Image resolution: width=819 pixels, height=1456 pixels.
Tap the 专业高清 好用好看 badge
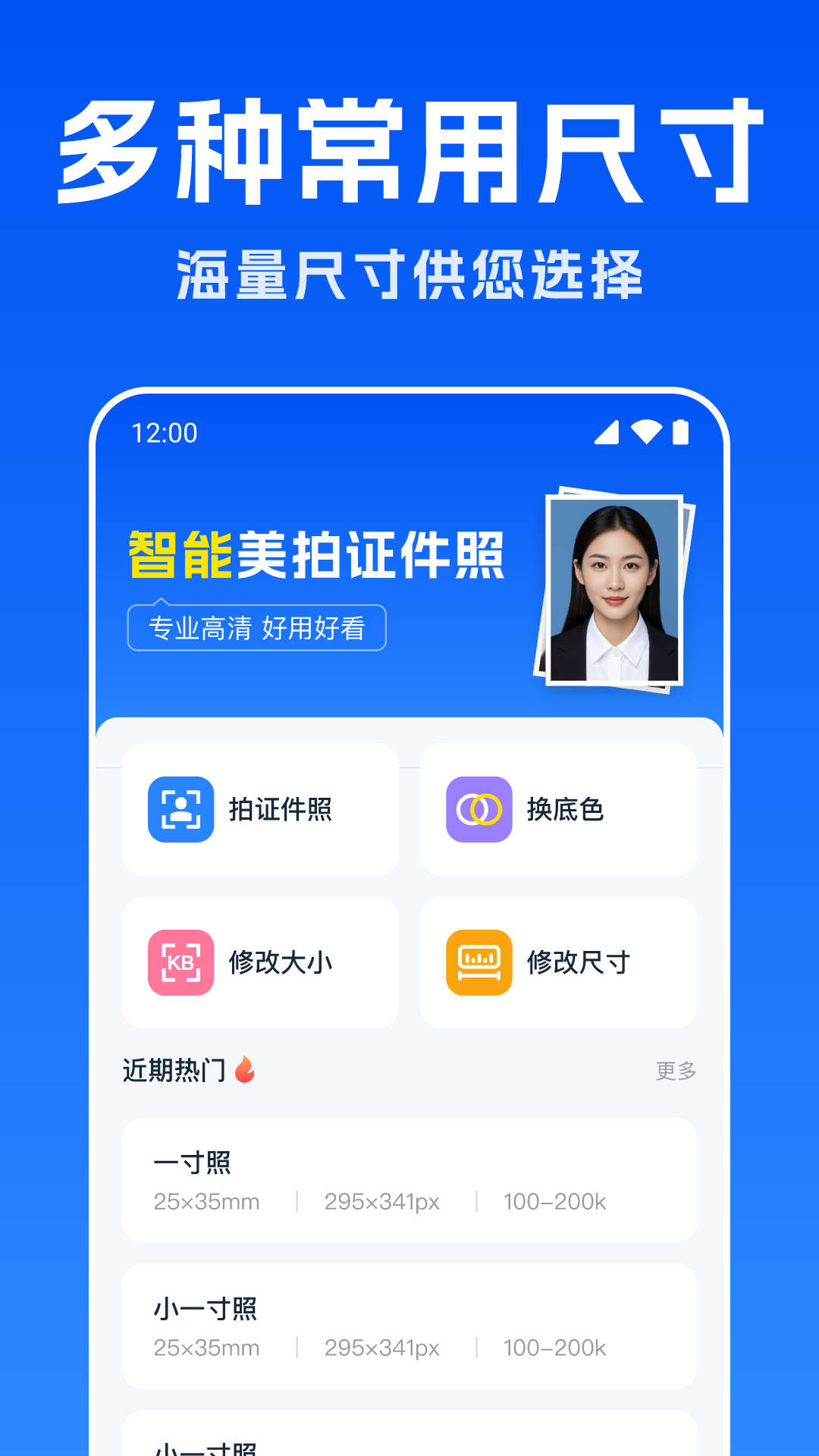(256, 628)
